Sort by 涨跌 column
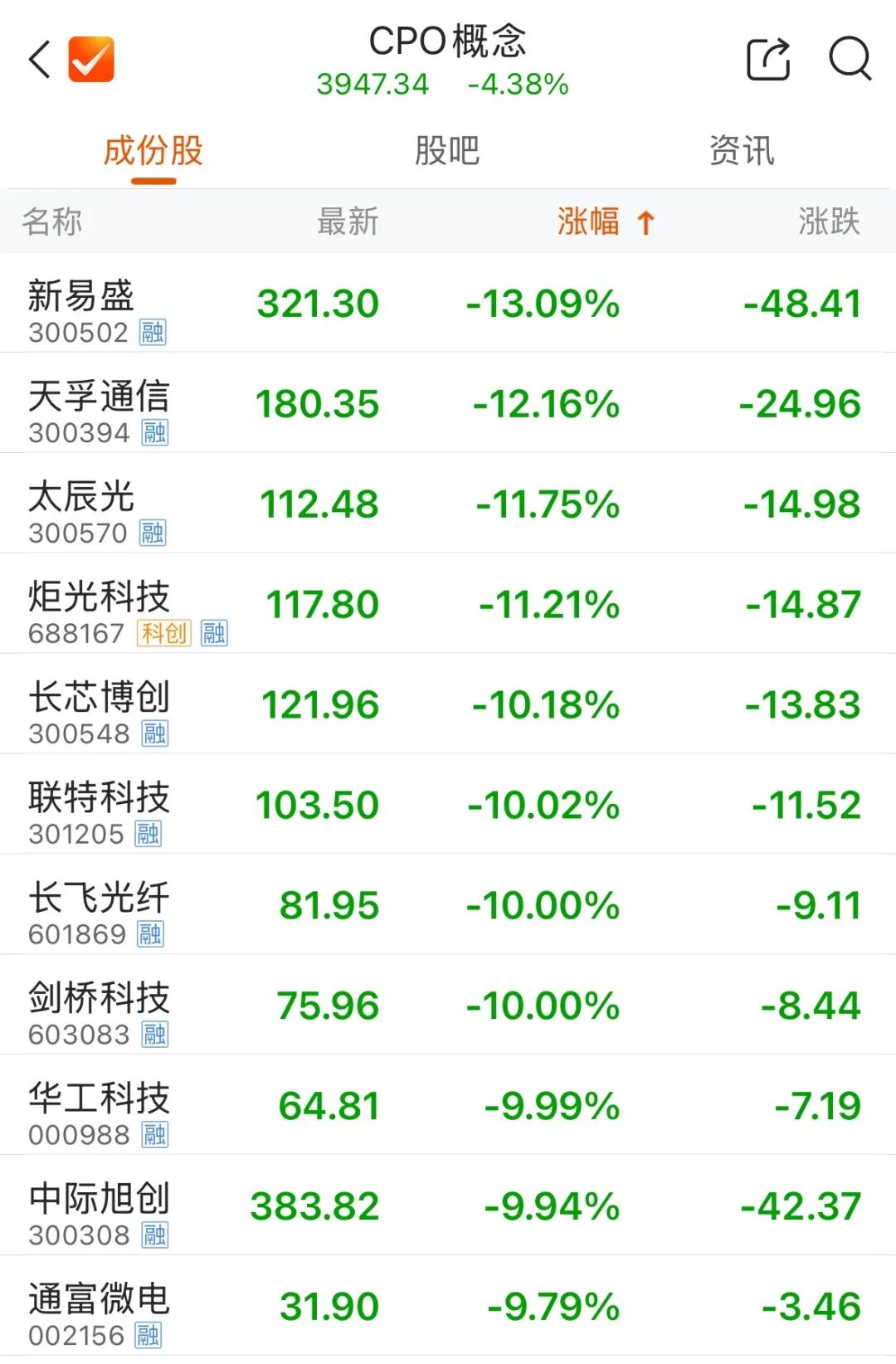896x1364 pixels. point(829,222)
